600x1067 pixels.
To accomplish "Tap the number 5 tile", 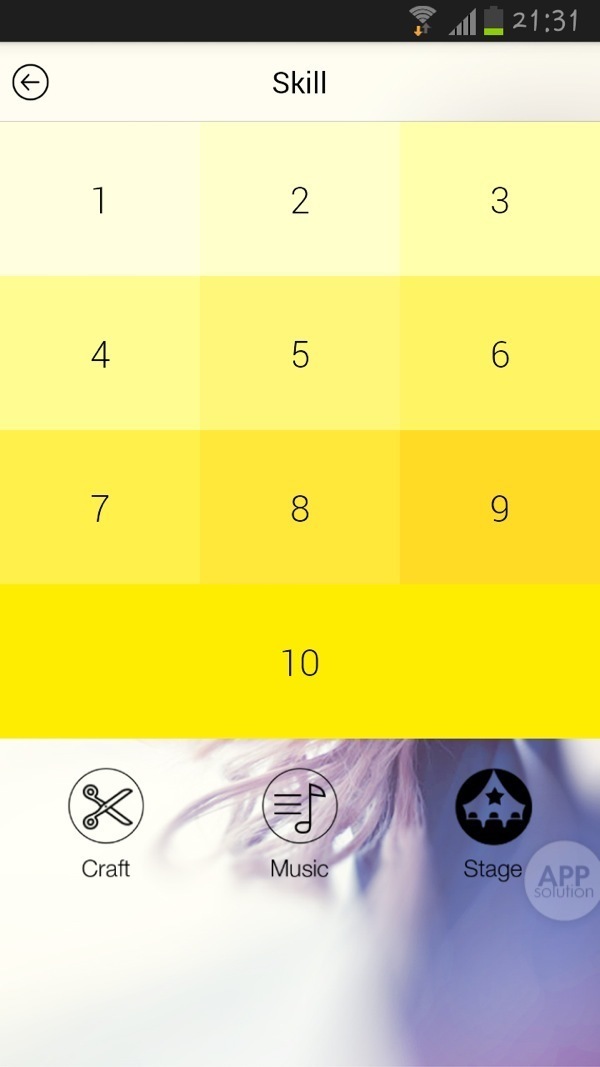I will click(x=300, y=354).
